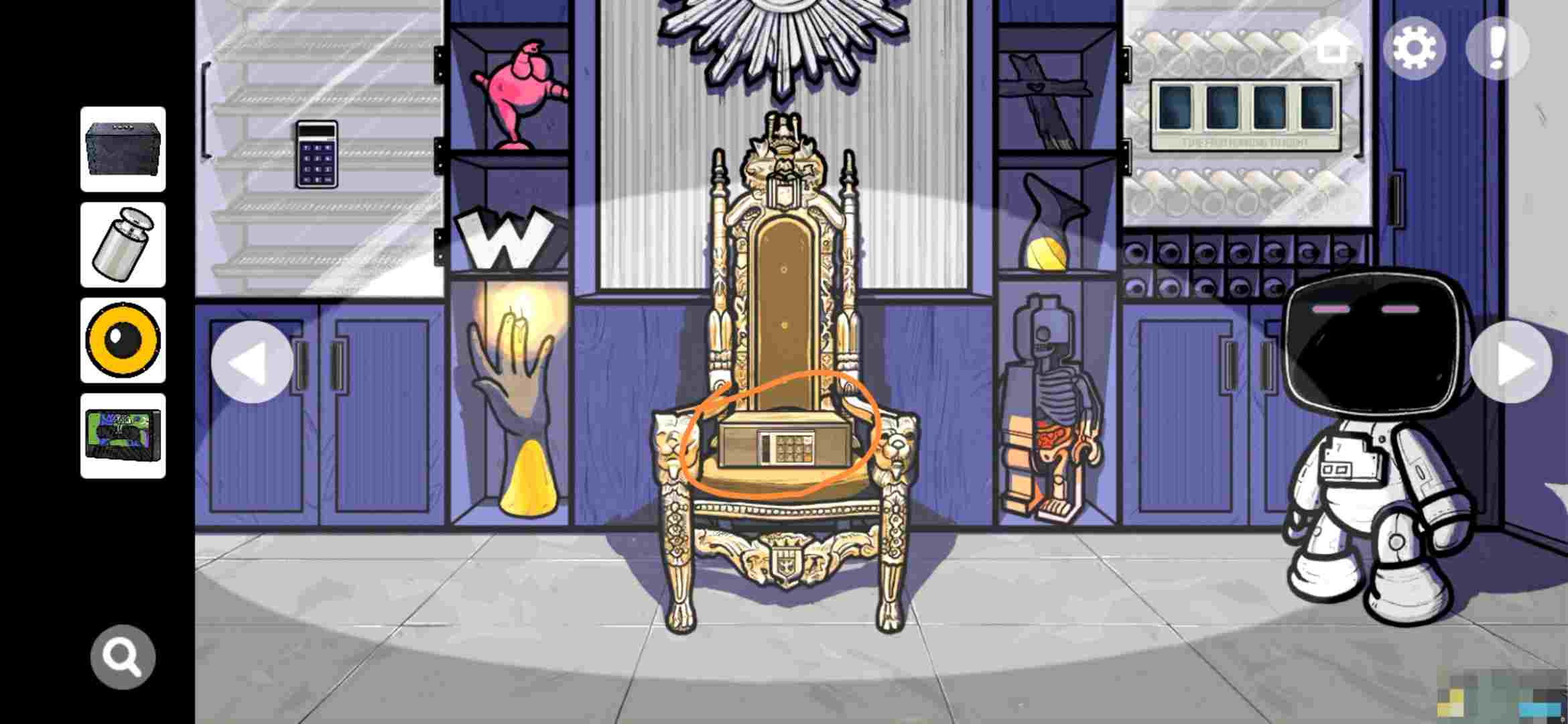Inspect the keypad on the glass cabinet
The image size is (1568, 724).
coord(316,154)
